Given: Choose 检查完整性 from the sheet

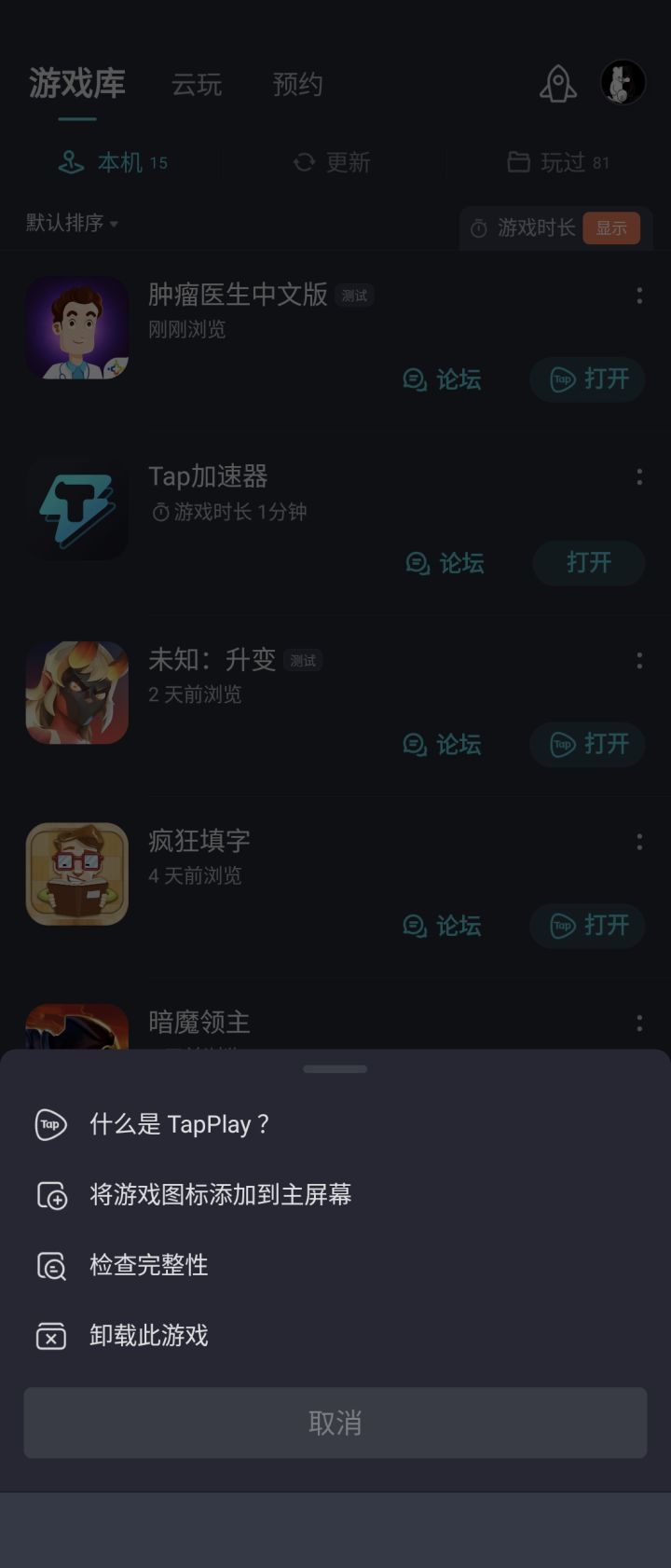Looking at the screenshot, I should coord(149,1265).
